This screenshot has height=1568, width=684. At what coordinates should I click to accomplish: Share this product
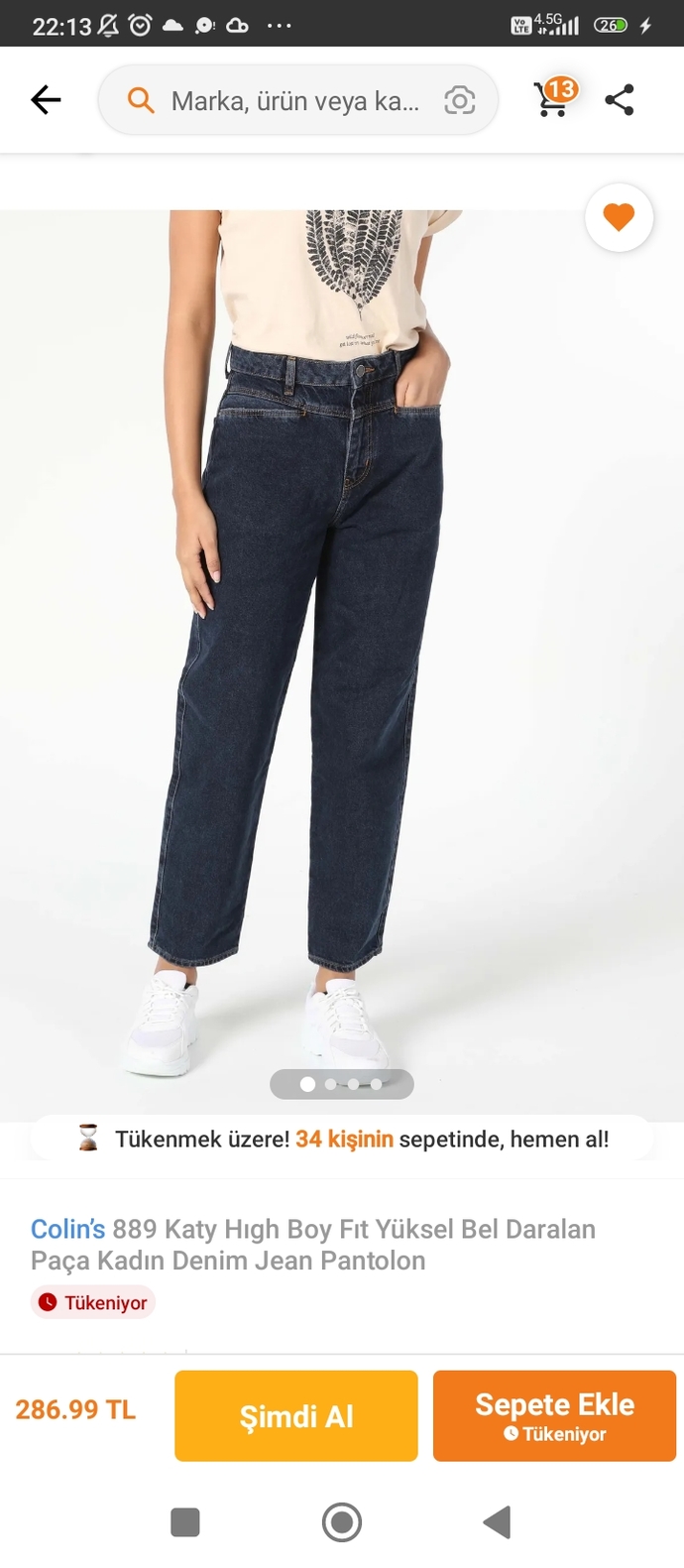(620, 100)
